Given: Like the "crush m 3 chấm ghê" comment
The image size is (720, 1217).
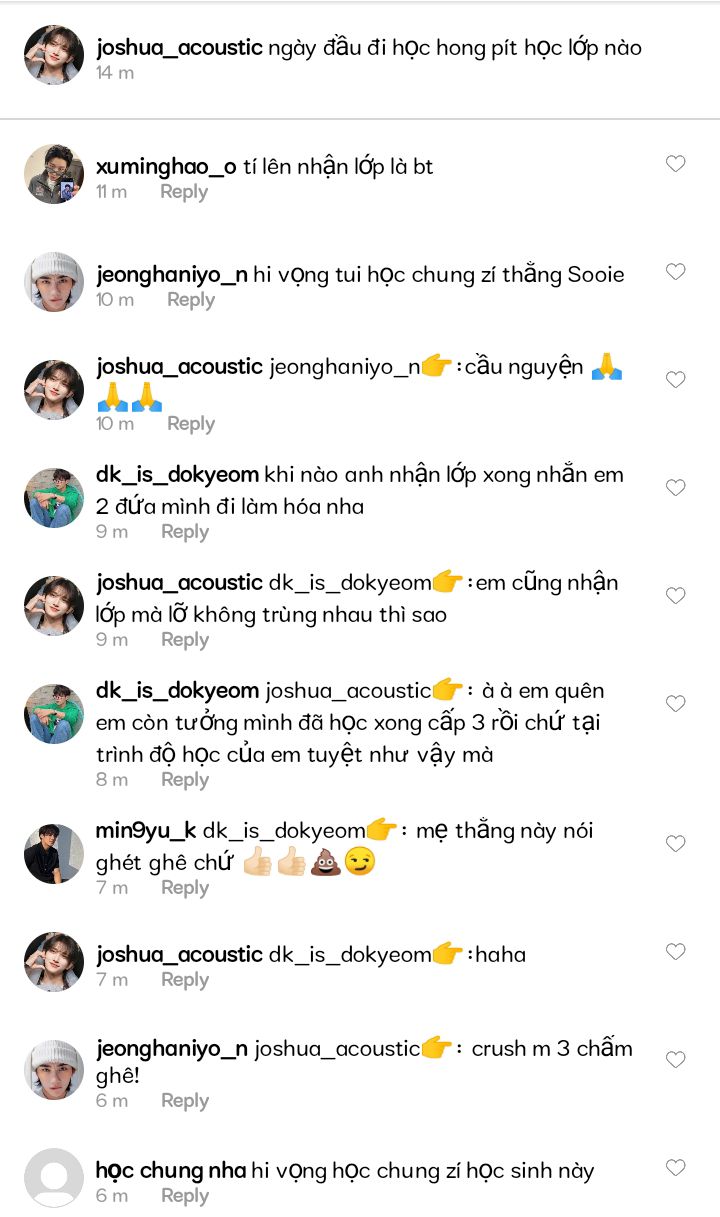Looking at the screenshot, I should click(x=676, y=1060).
